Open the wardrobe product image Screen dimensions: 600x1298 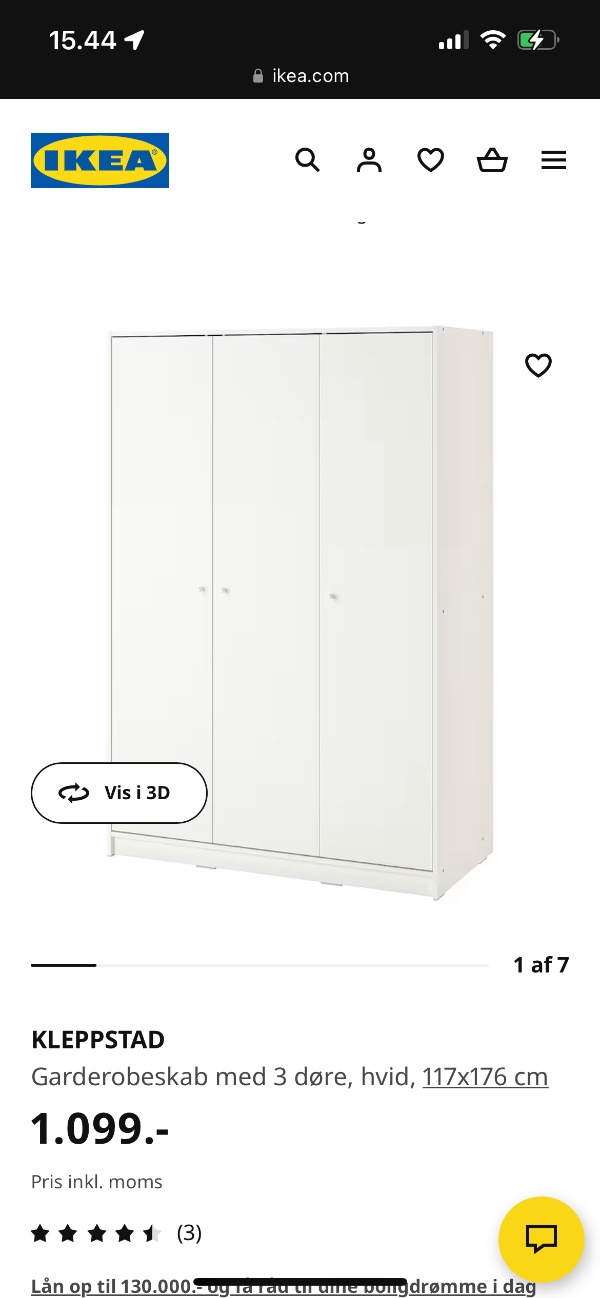pyautogui.click(x=300, y=600)
